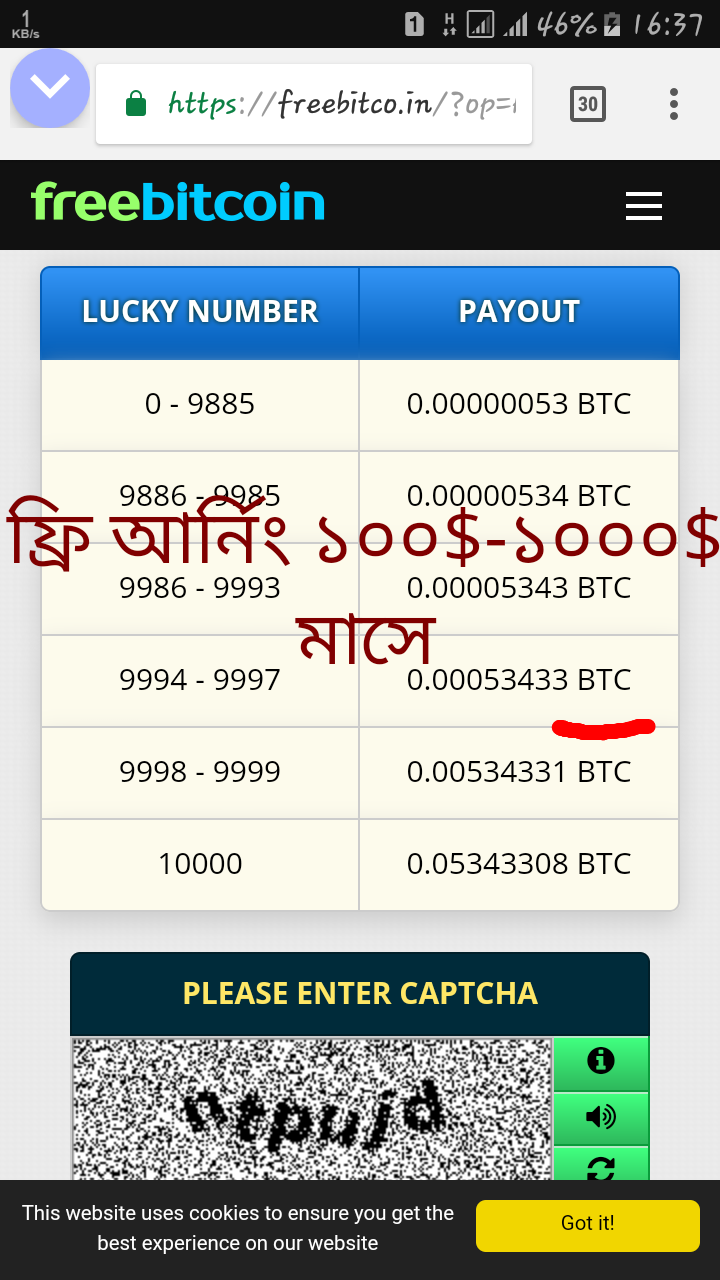Refresh the captcha image
This screenshot has height=1280, width=720.
pos(601,1165)
